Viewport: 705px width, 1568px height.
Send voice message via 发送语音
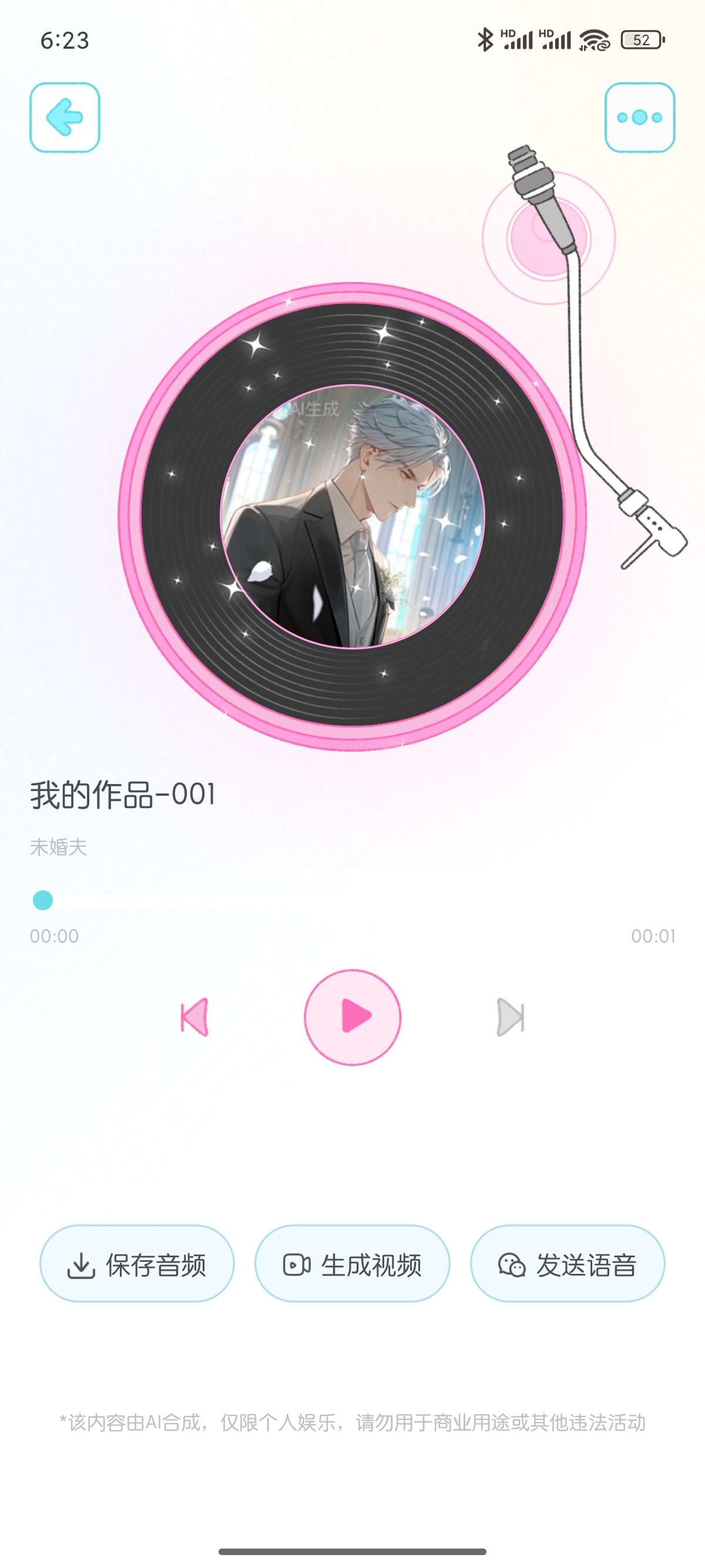tap(568, 1265)
